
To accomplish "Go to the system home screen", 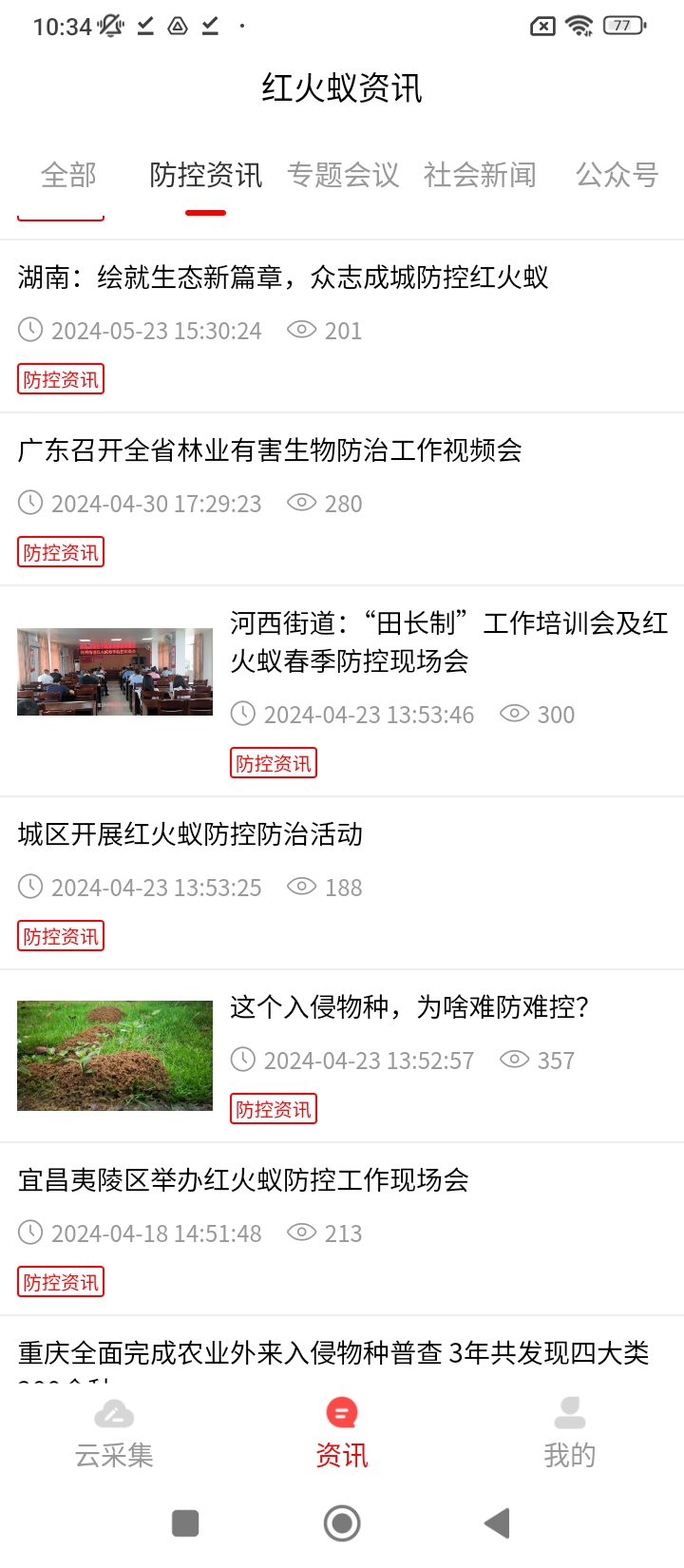I will coord(342,1523).
